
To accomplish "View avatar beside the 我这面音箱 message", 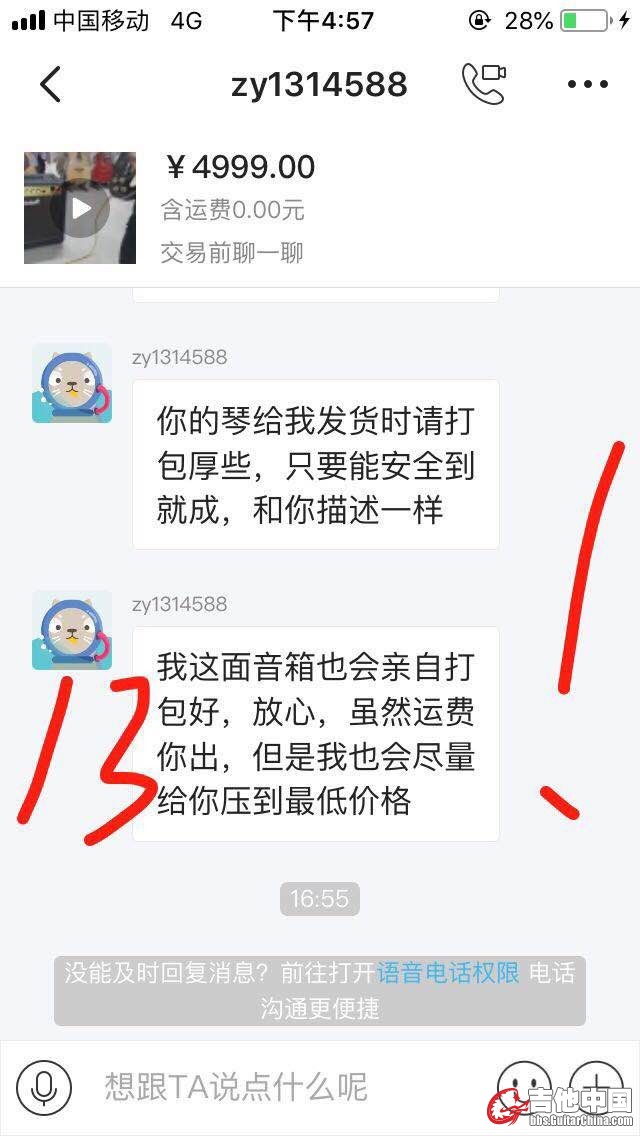I will pyautogui.click(x=72, y=630).
